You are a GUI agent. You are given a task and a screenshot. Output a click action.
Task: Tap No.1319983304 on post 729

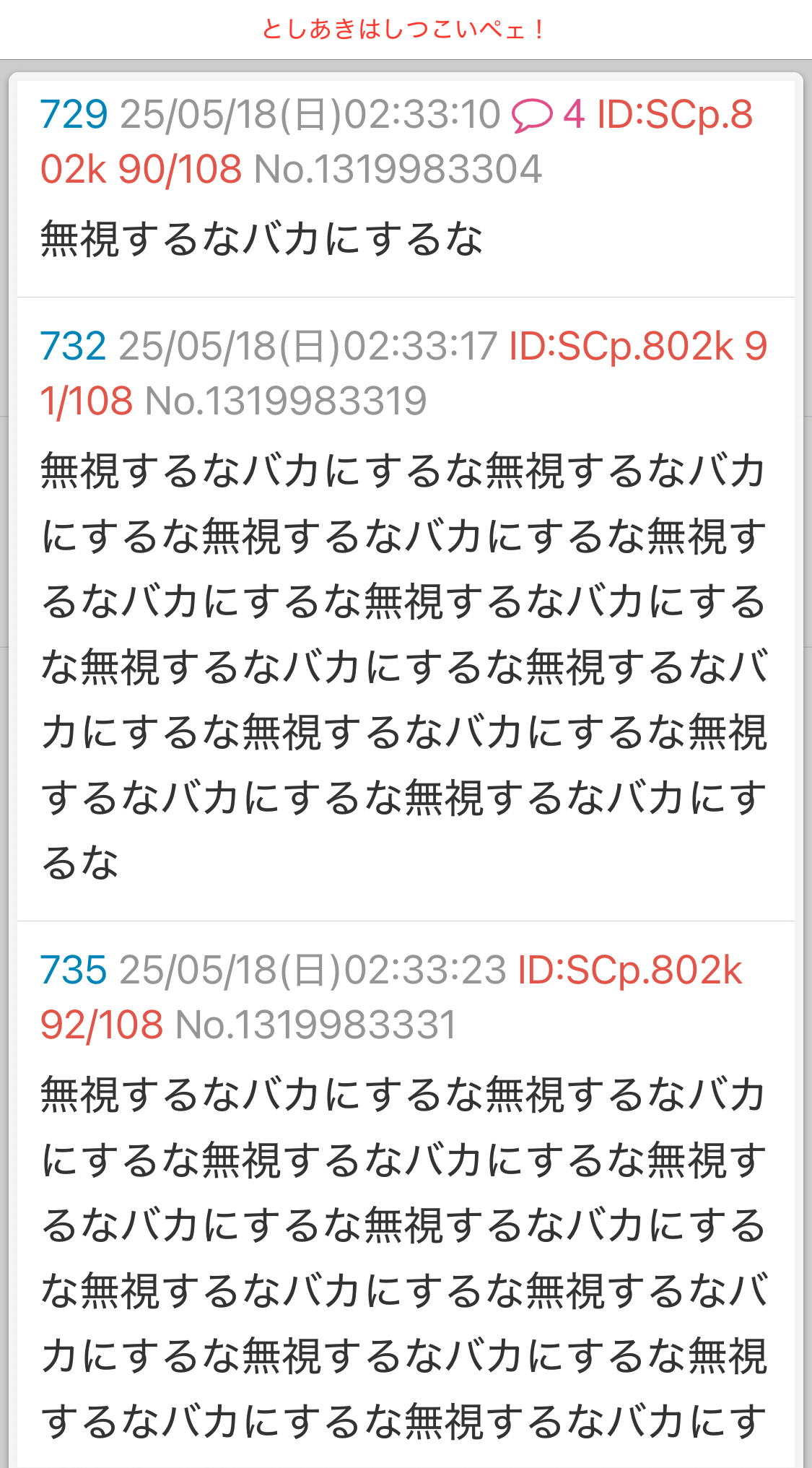(x=398, y=170)
